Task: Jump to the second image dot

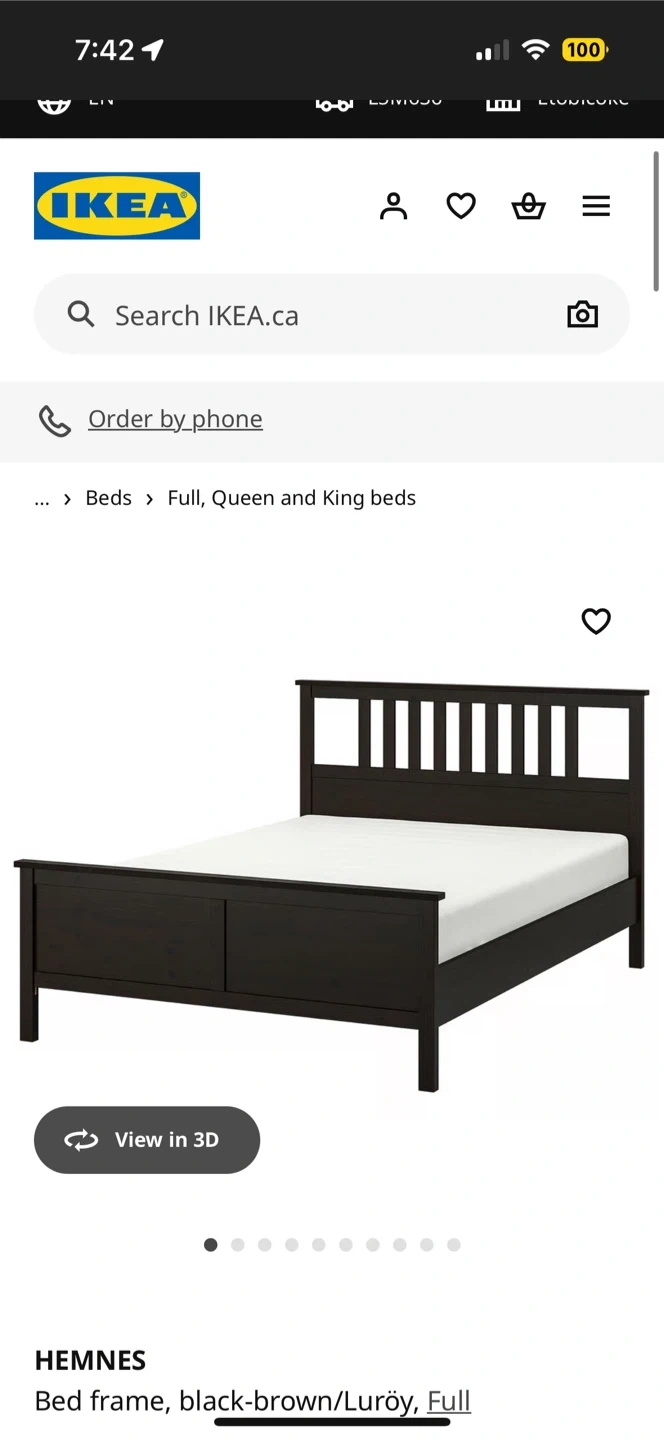Action: tap(238, 1245)
